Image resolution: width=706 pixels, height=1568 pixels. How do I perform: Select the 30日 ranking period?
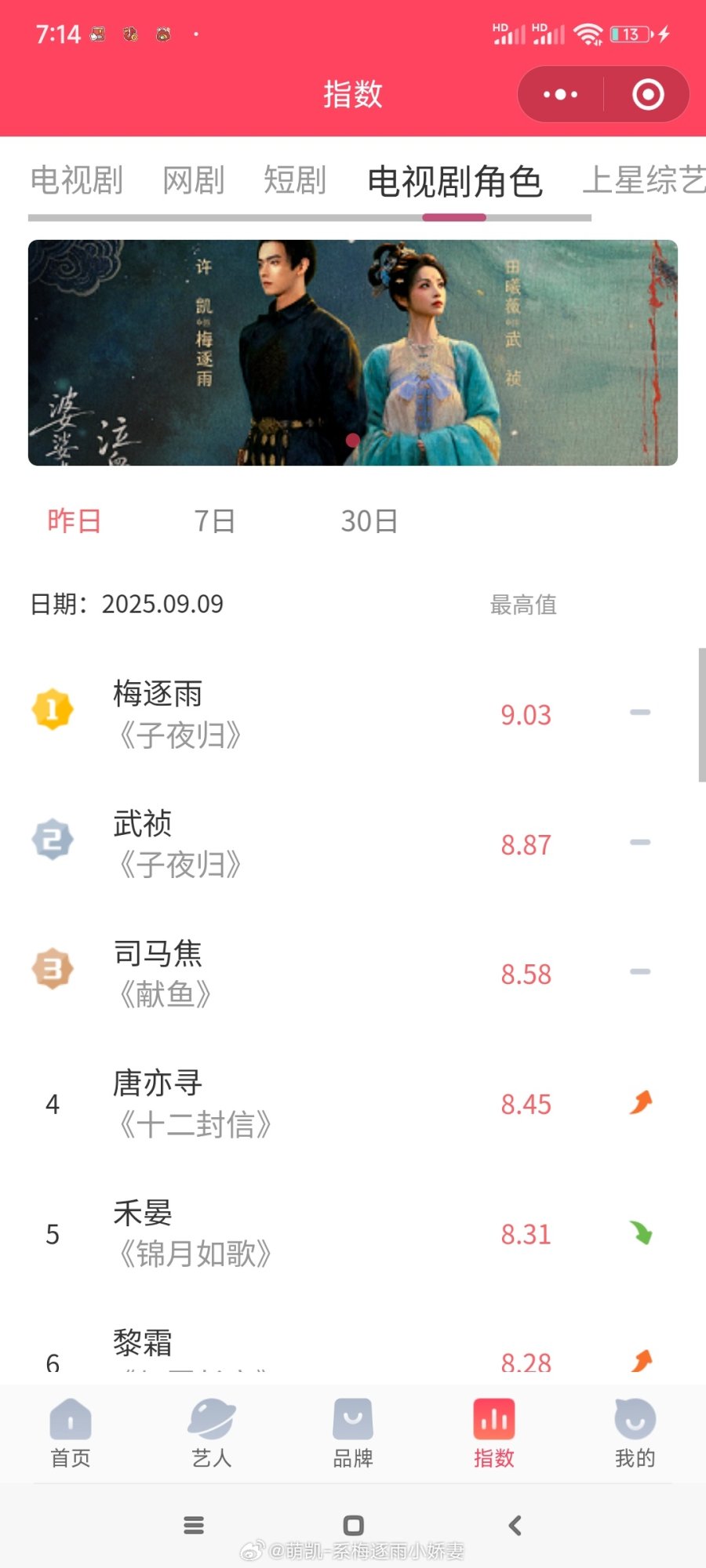[x=369, y=521]
